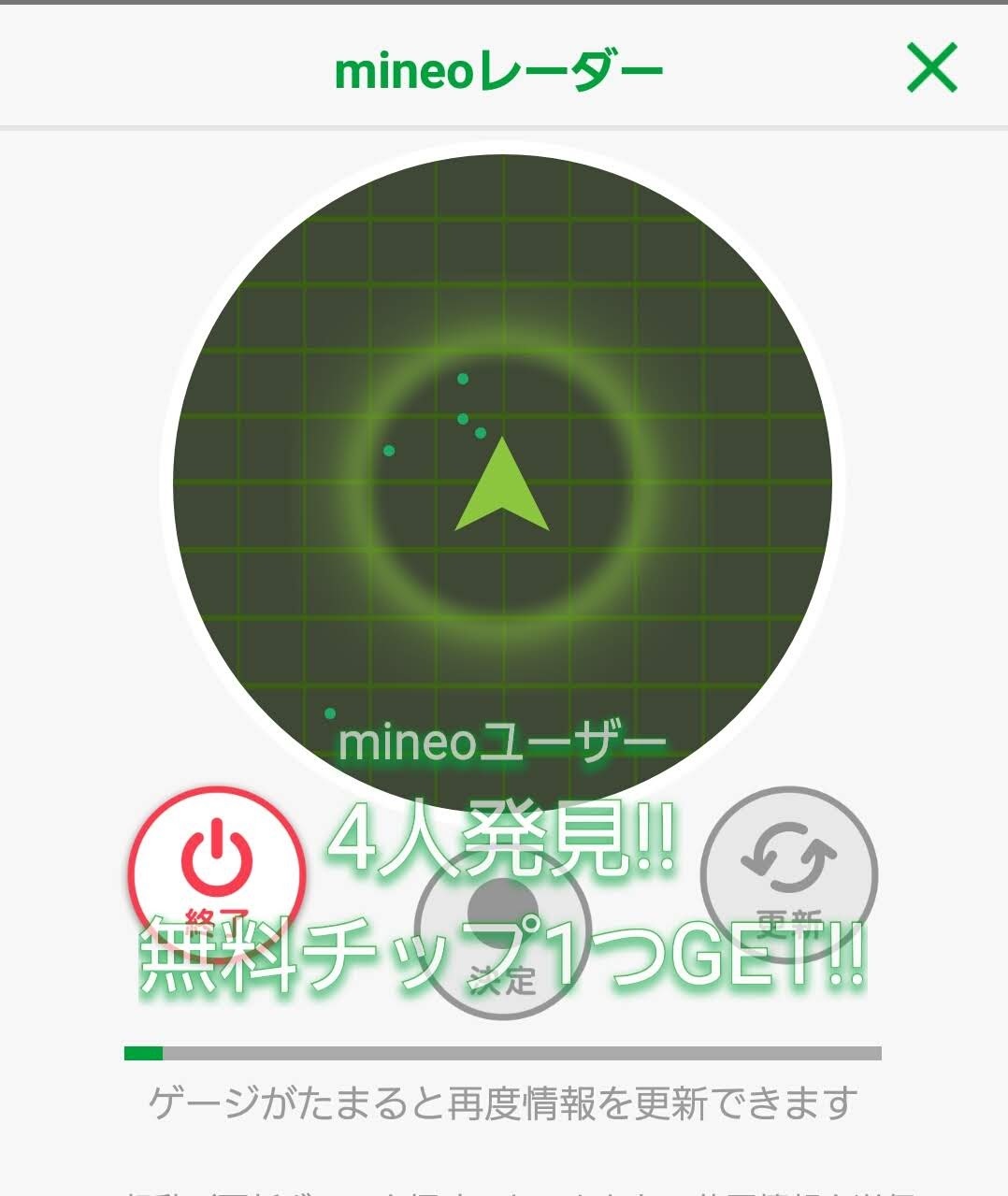The height and width of the screenshot is (1196, 1008).
Task: Tap the 決定 confirm button
Action: (x=502, y=931)
